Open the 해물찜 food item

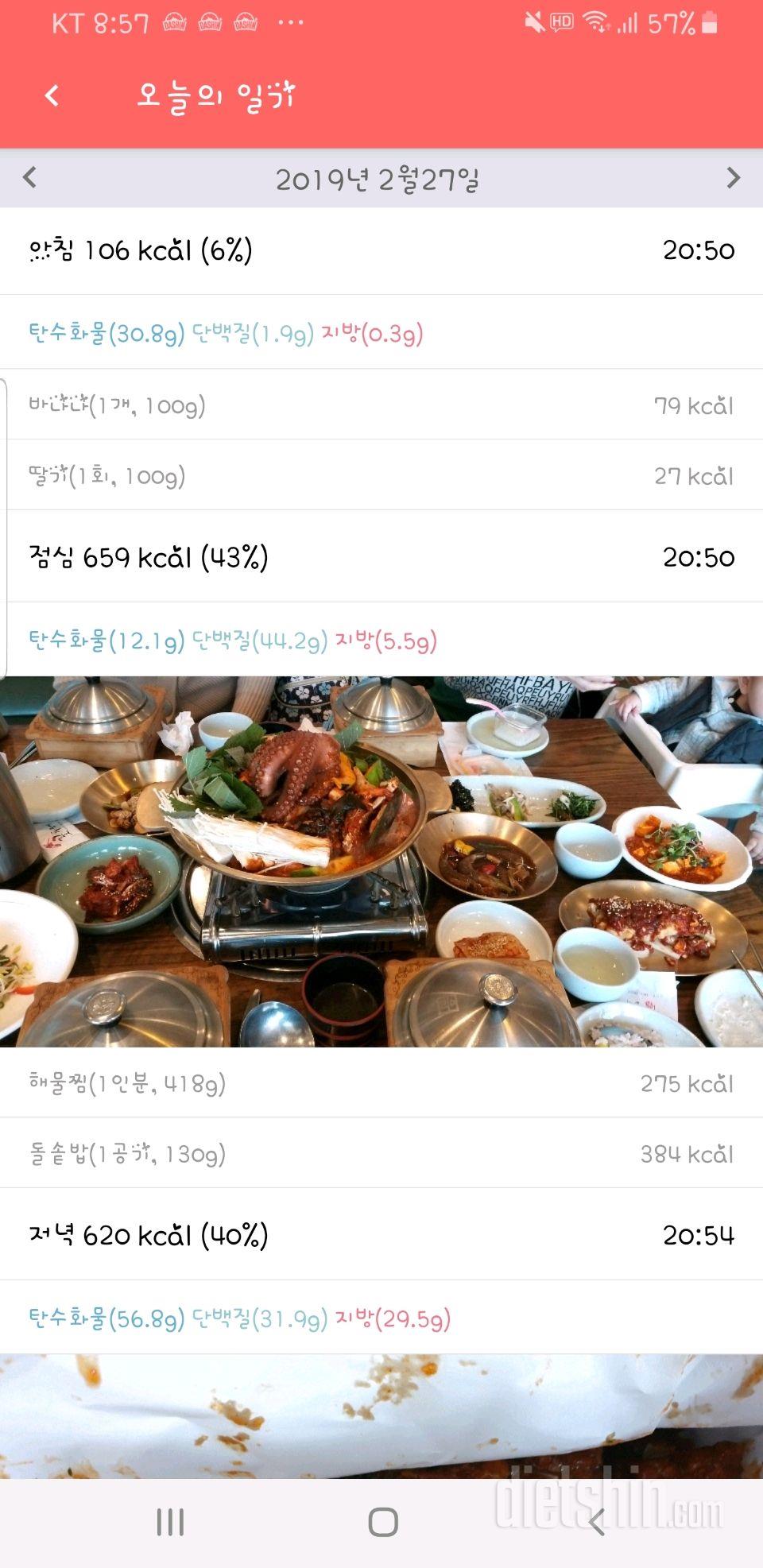380,1083
